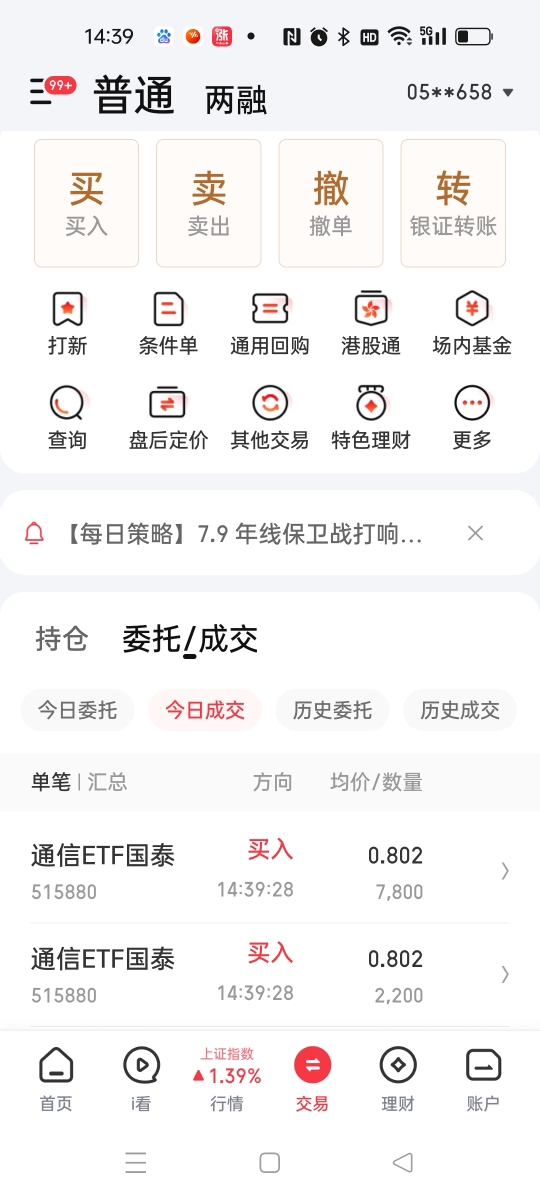Open 更多 for more functions
This screenshot has width=540, height=1200.
point(472,418)
